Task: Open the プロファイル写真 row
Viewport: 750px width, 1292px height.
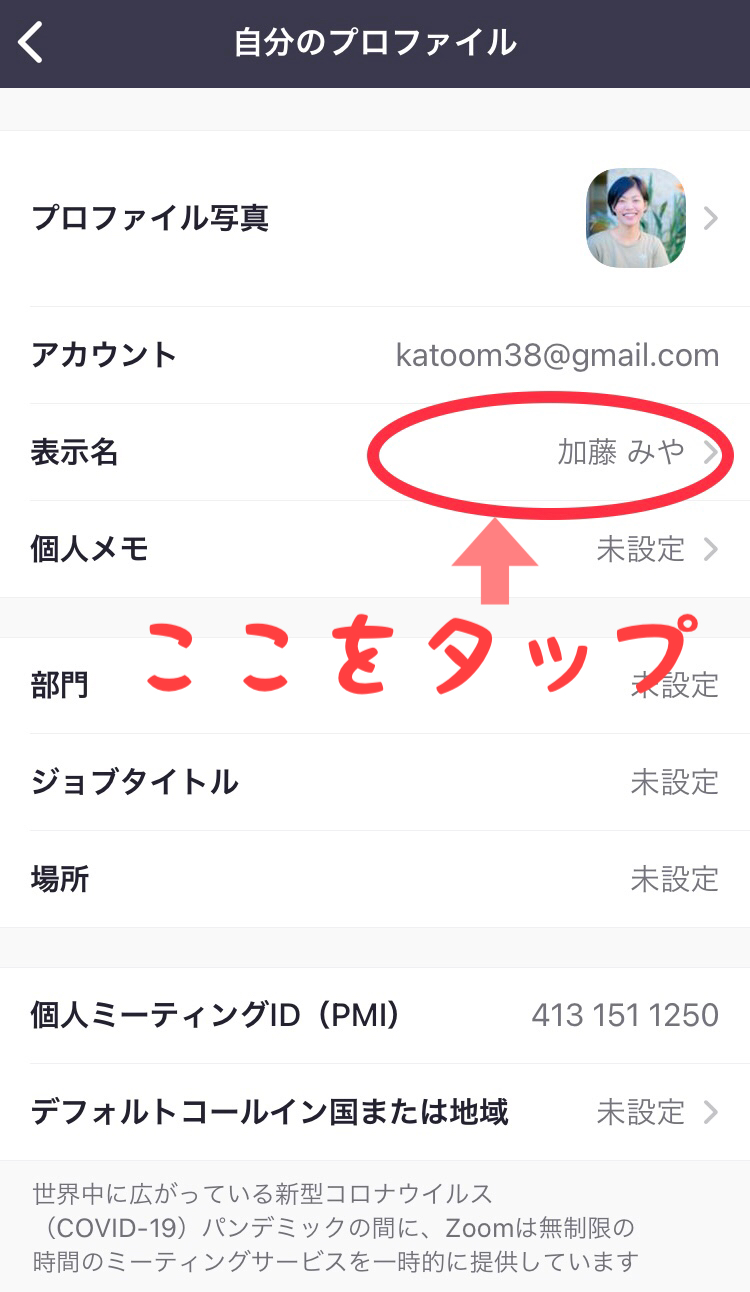Action: coord(375,218)
